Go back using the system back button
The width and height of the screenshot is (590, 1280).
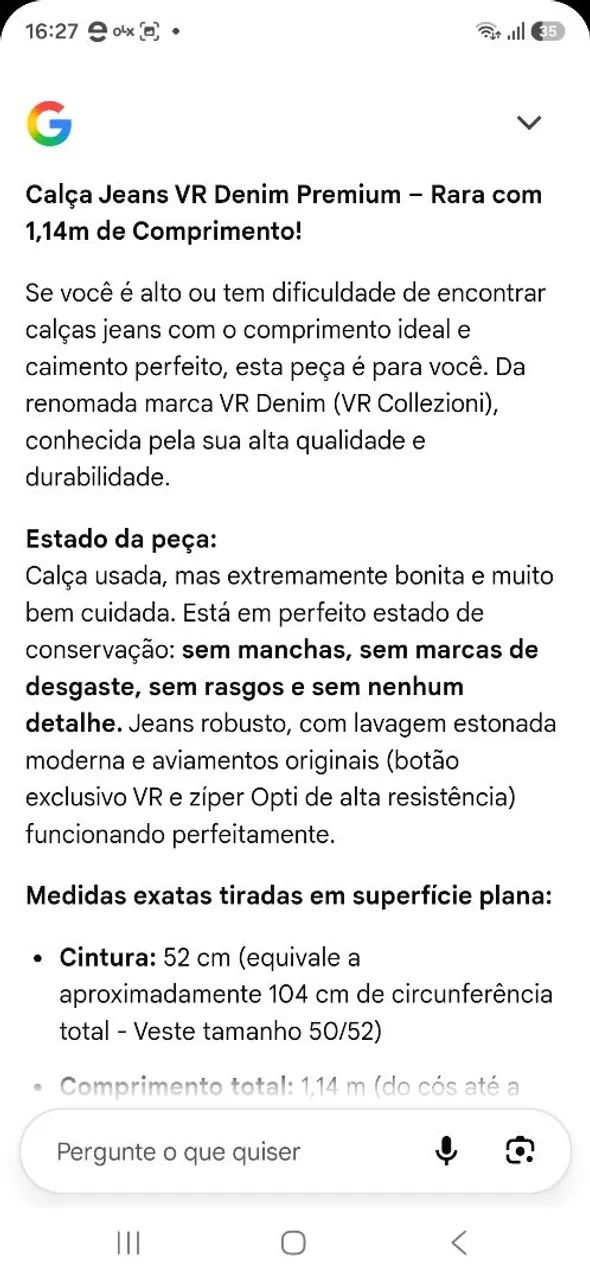pos(459,1243)
